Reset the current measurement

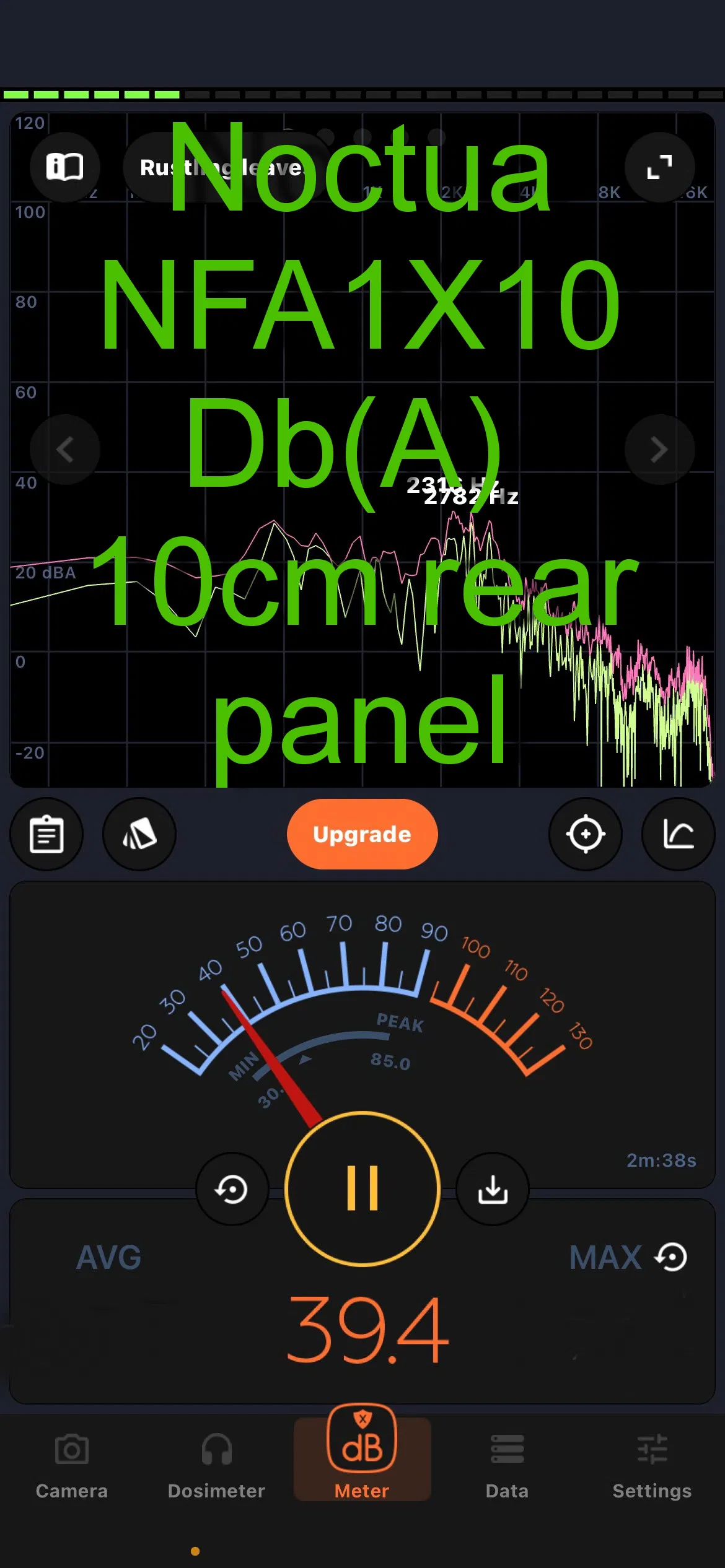point(232,1189)
